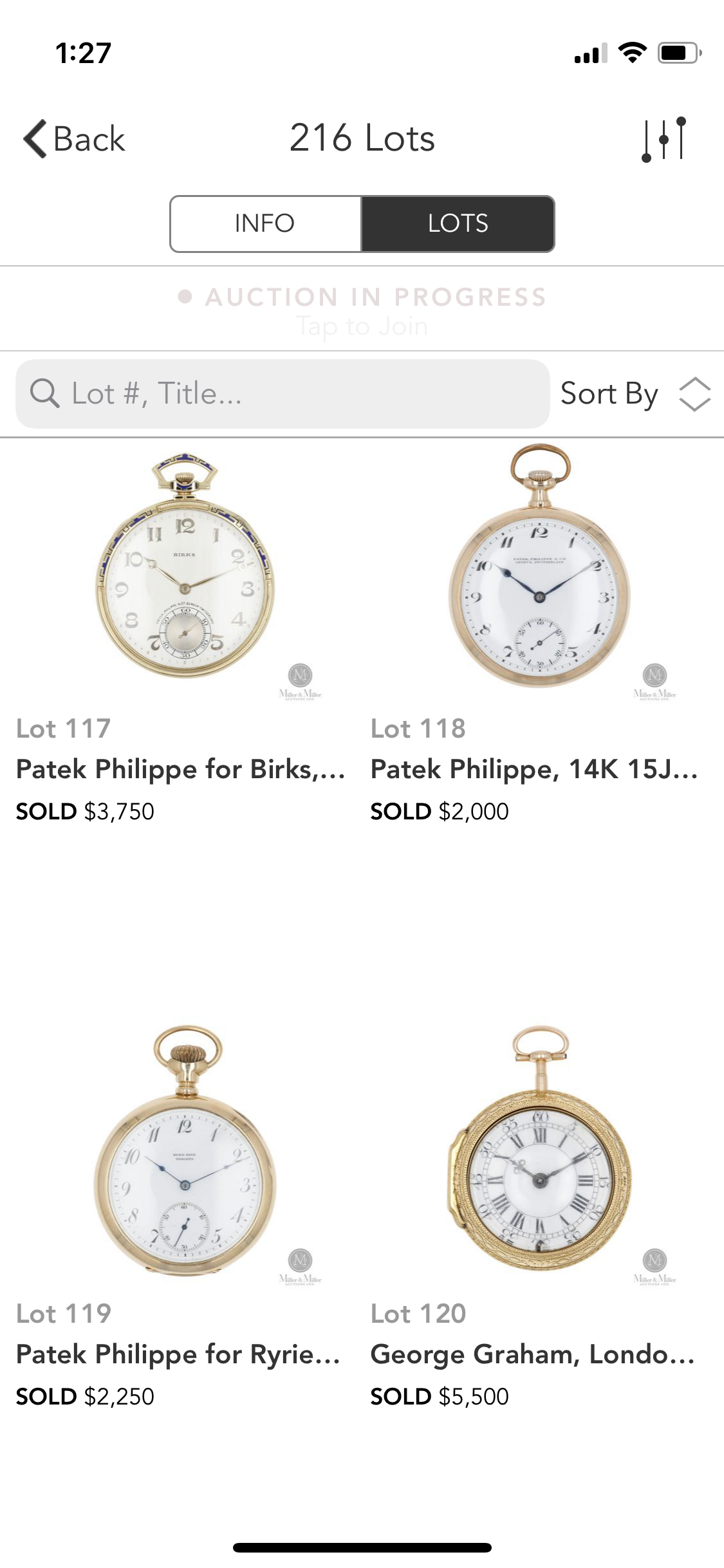Go back to the previous screen
This screenshot has height=1568, width=724.
coord(74,138)
